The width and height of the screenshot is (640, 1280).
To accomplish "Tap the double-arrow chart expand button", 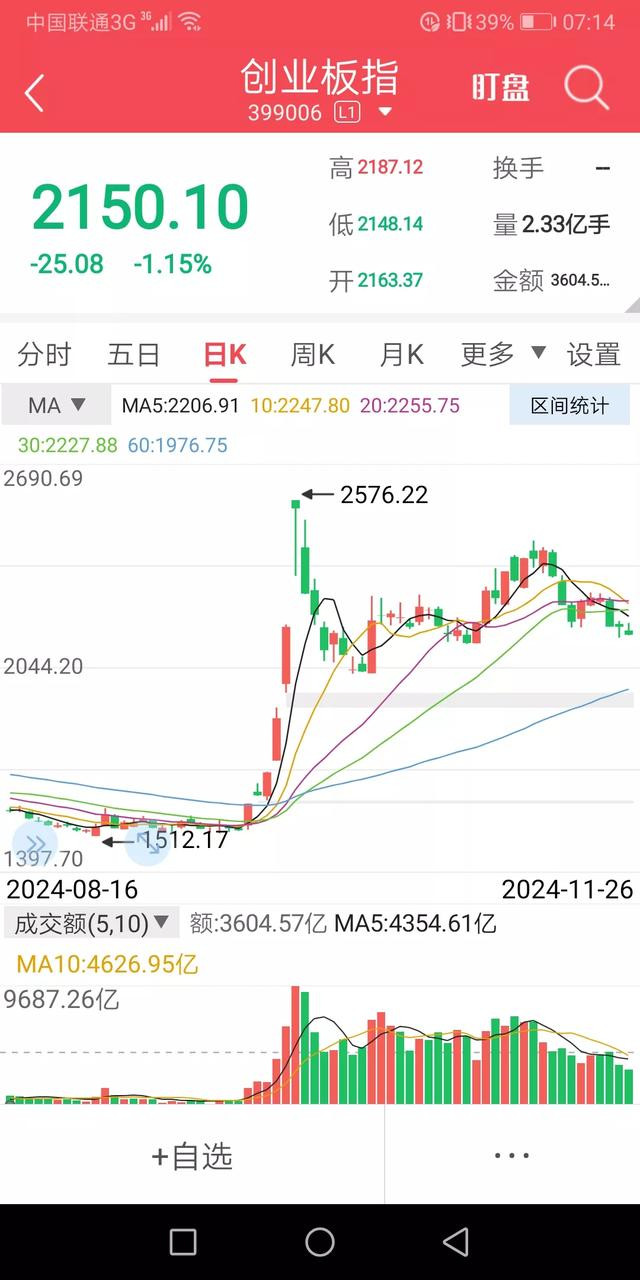I will click(x=36, y=843).
